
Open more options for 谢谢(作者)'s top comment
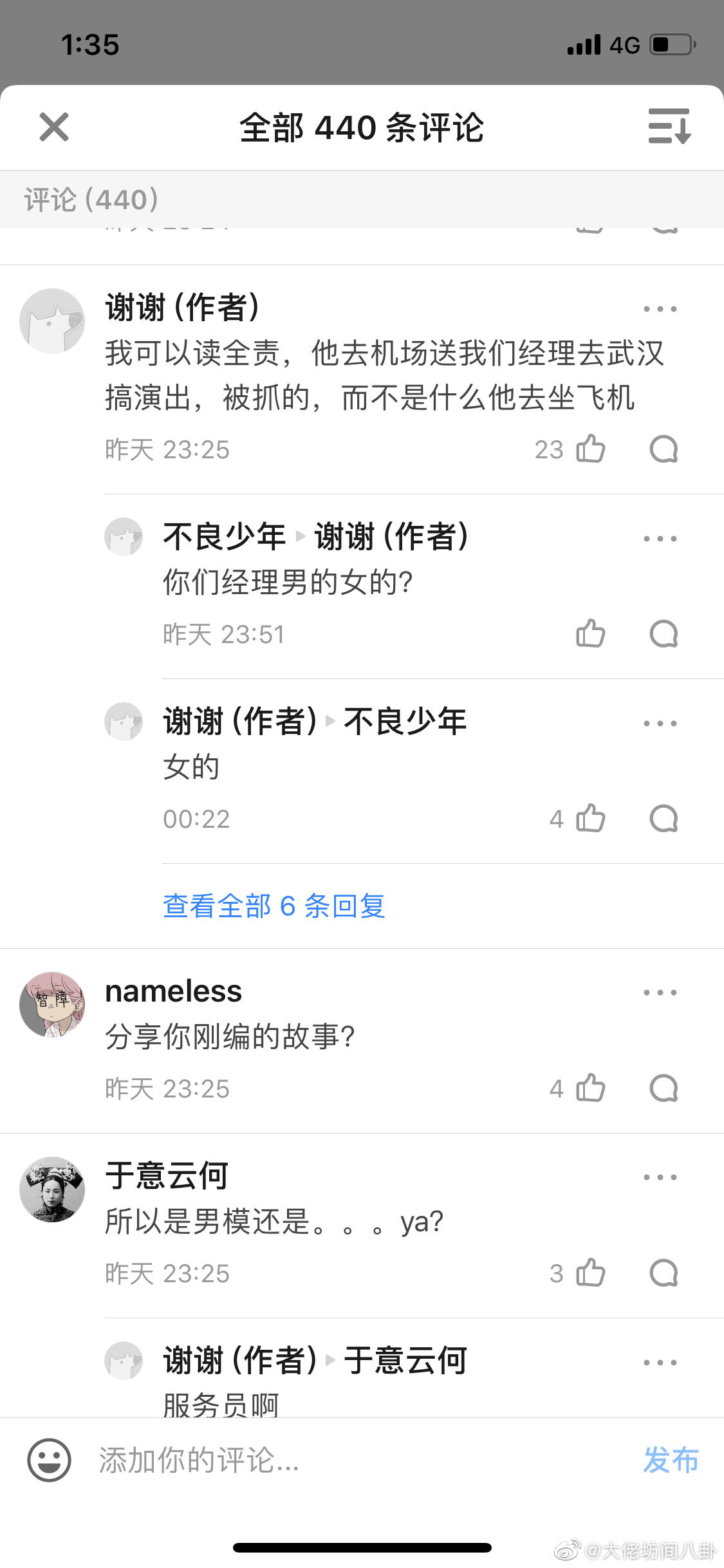pos(660,309)
